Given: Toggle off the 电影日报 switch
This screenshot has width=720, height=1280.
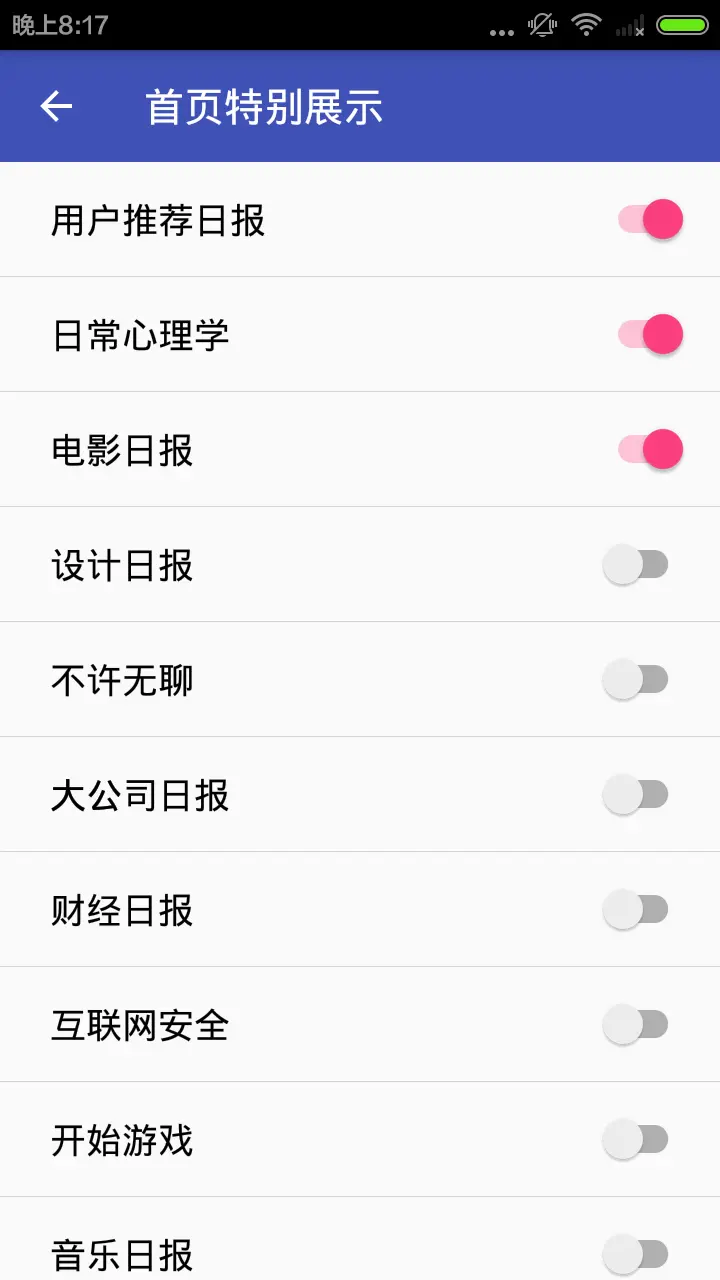Looking at the screenshot, I should coord(650,450).
